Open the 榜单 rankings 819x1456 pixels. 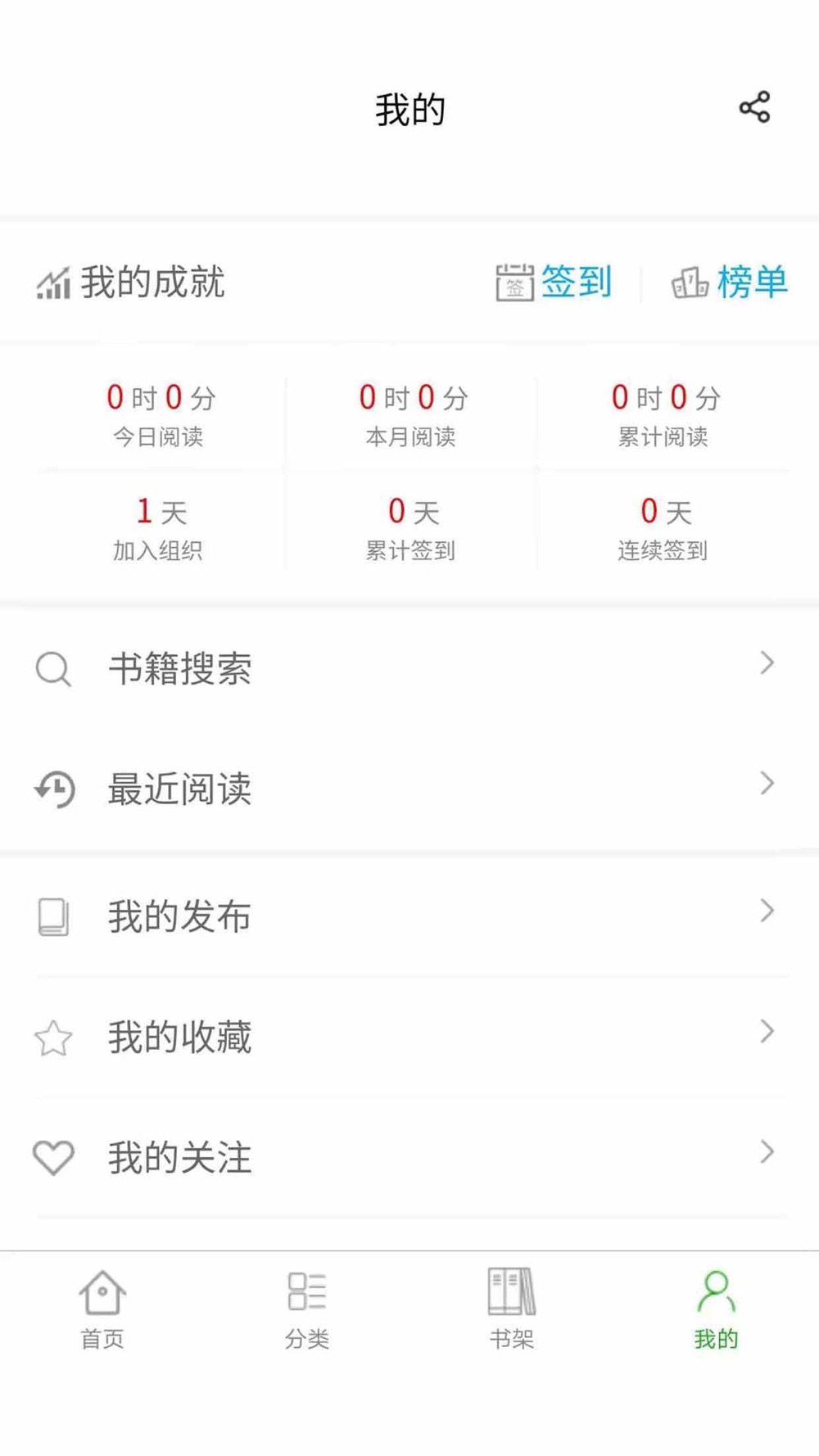click(730, 283)
